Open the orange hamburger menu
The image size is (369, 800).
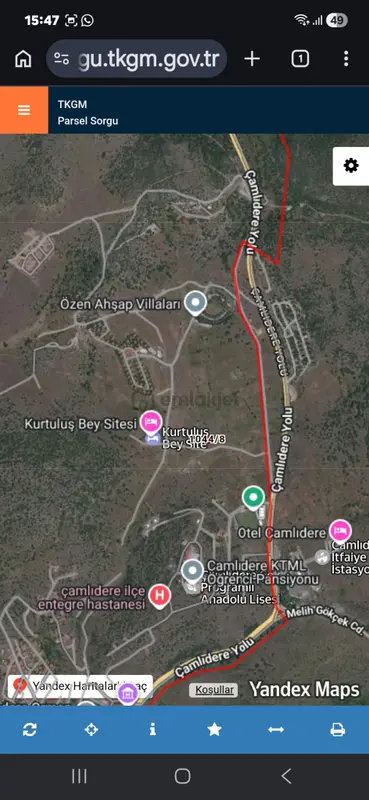24,110
